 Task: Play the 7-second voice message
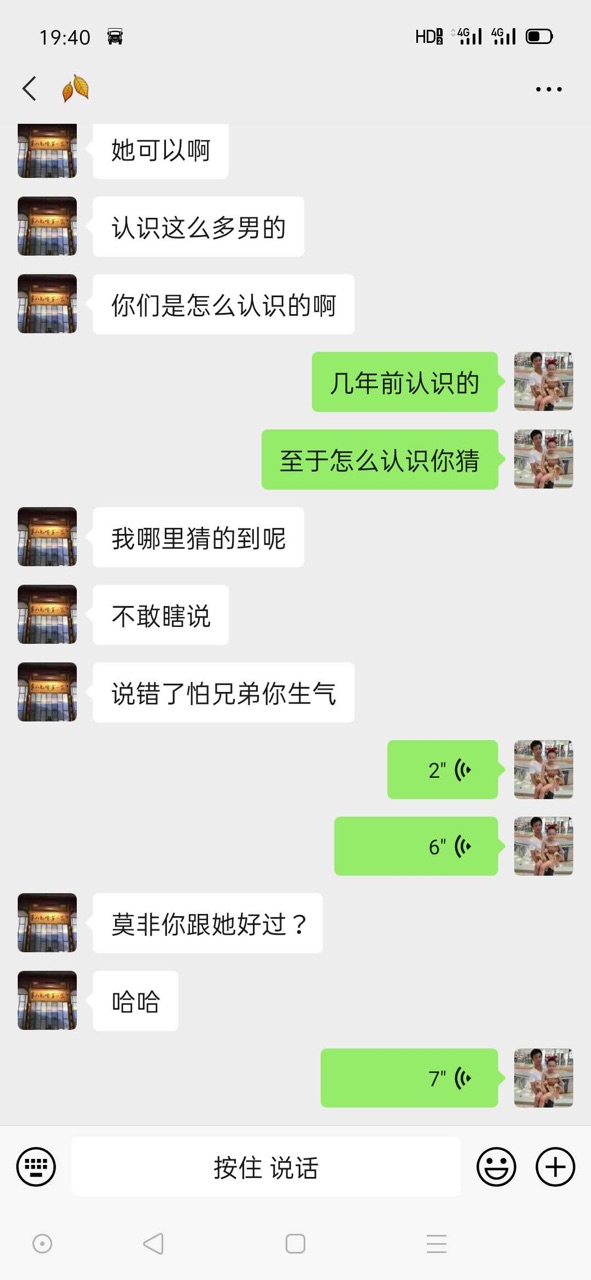409,1078
